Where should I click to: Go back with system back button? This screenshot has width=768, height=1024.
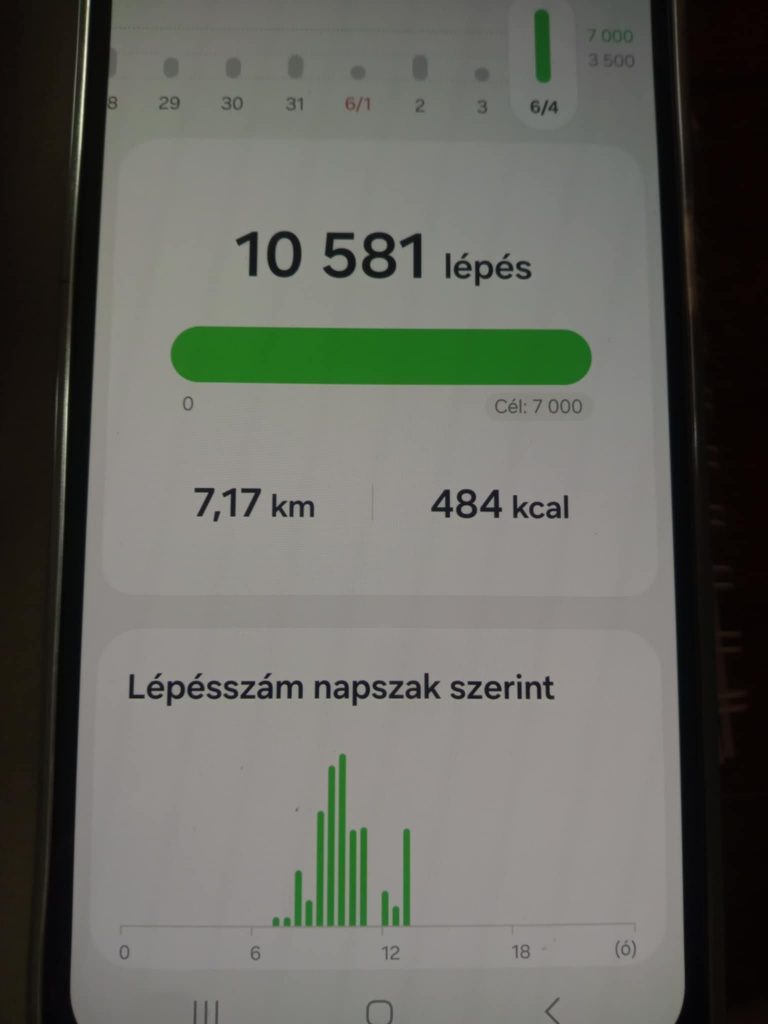(x=552, y=1010)
